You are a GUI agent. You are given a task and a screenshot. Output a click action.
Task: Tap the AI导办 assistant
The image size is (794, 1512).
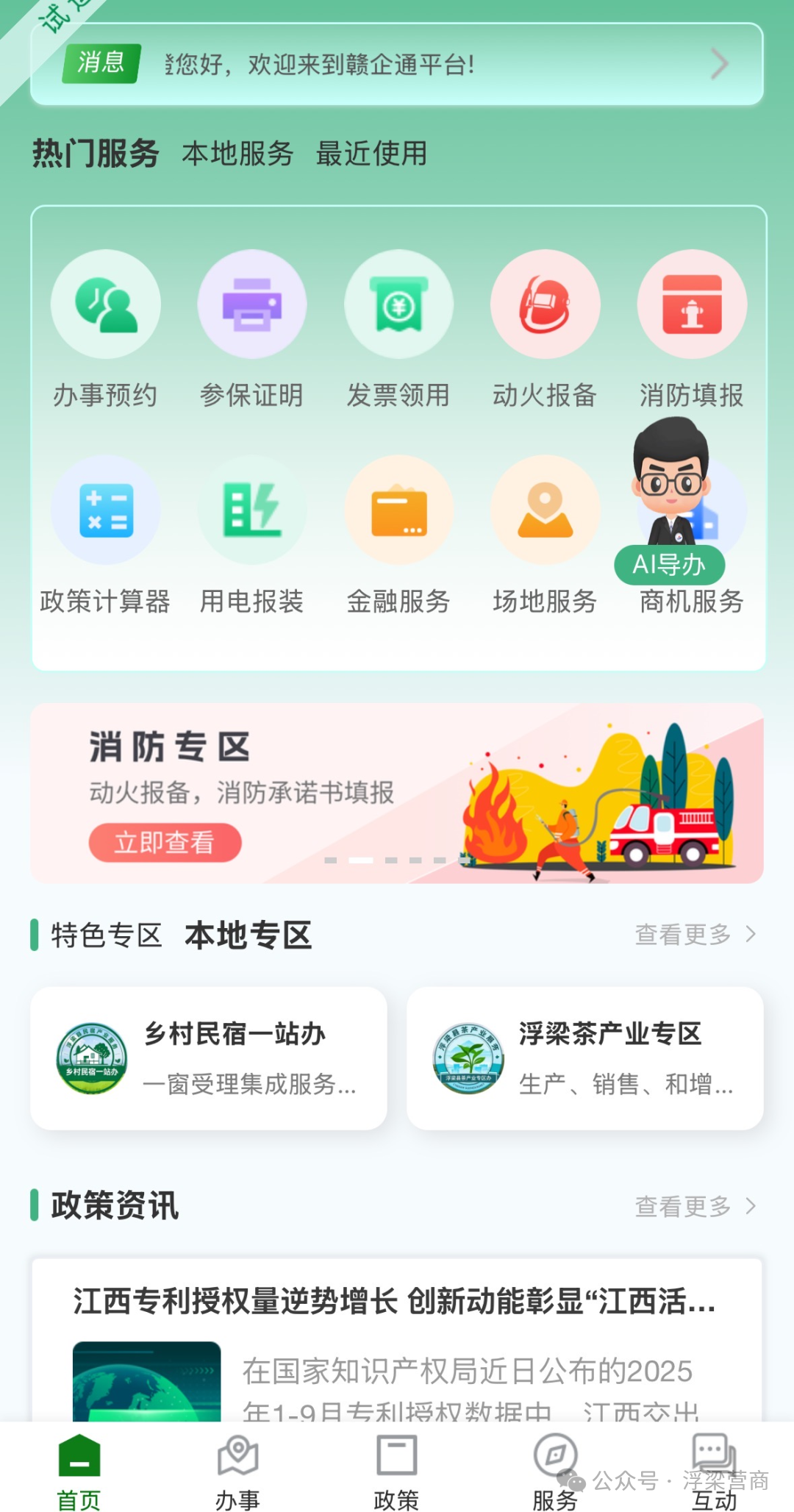670,564
